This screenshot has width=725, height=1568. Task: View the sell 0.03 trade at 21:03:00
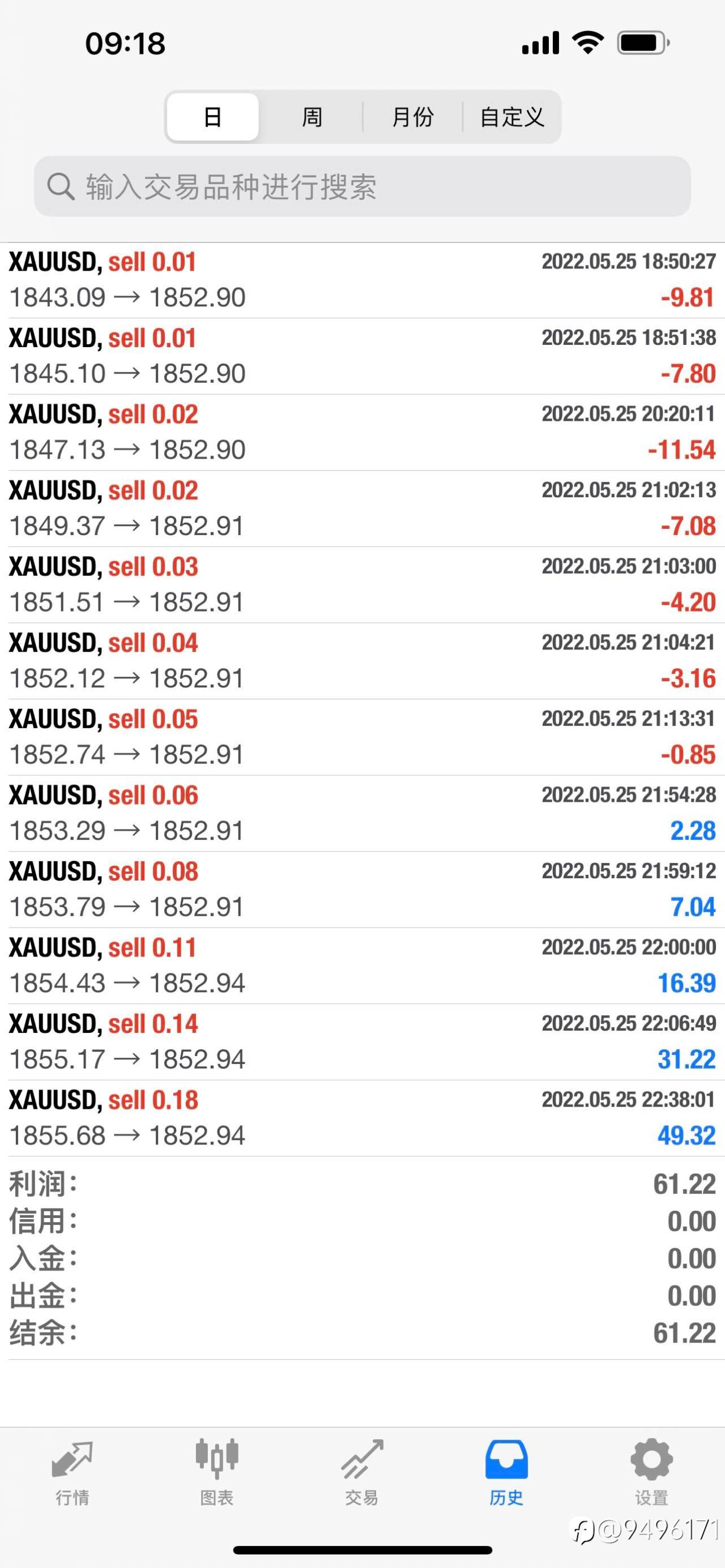point(362,584)
